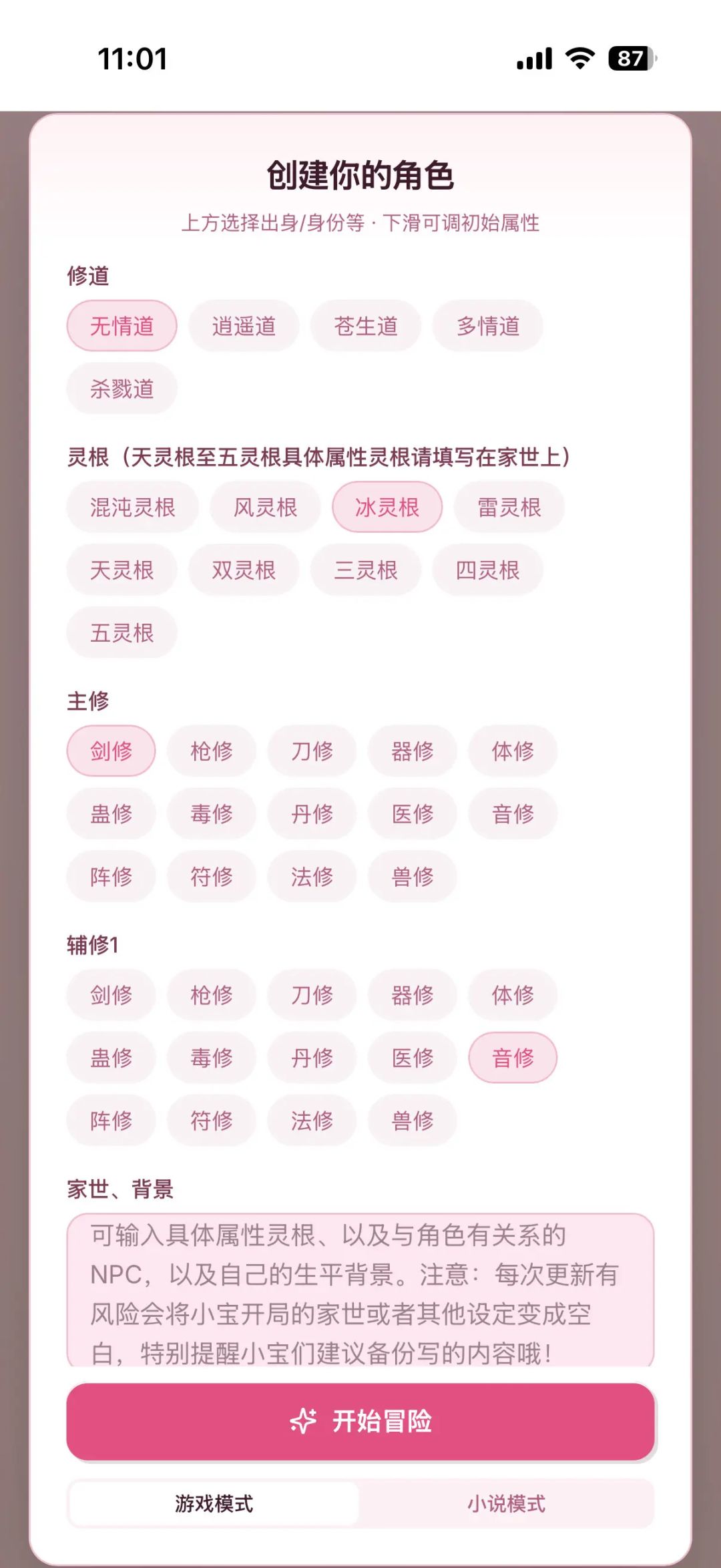Pick the 多情道 chip
The height and width of the screenshot is (1568, 721).
[x=488, y=326]
